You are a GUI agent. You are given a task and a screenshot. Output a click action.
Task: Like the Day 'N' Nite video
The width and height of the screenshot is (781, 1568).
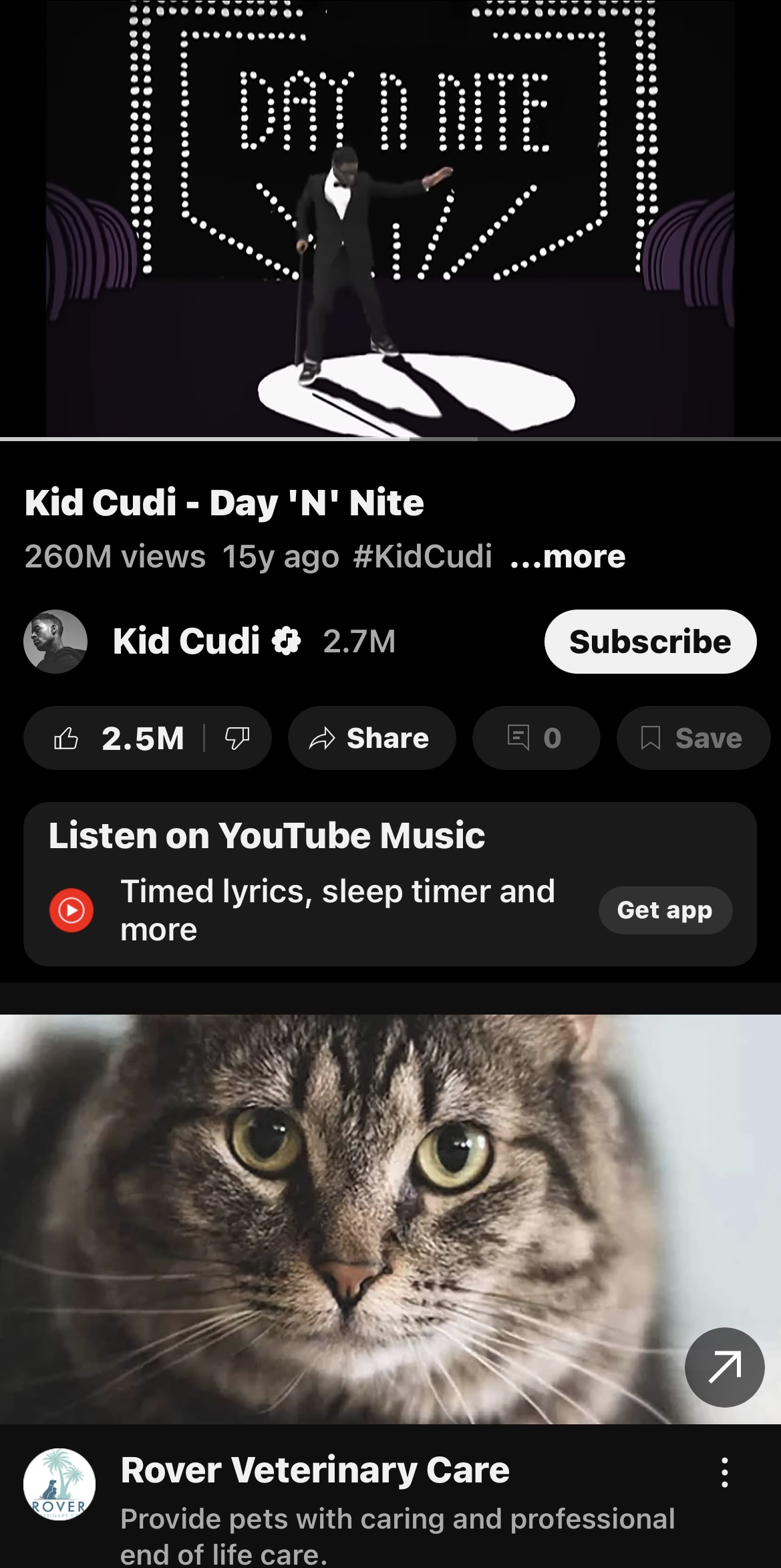pyautogui.click(x=119, y=739)
